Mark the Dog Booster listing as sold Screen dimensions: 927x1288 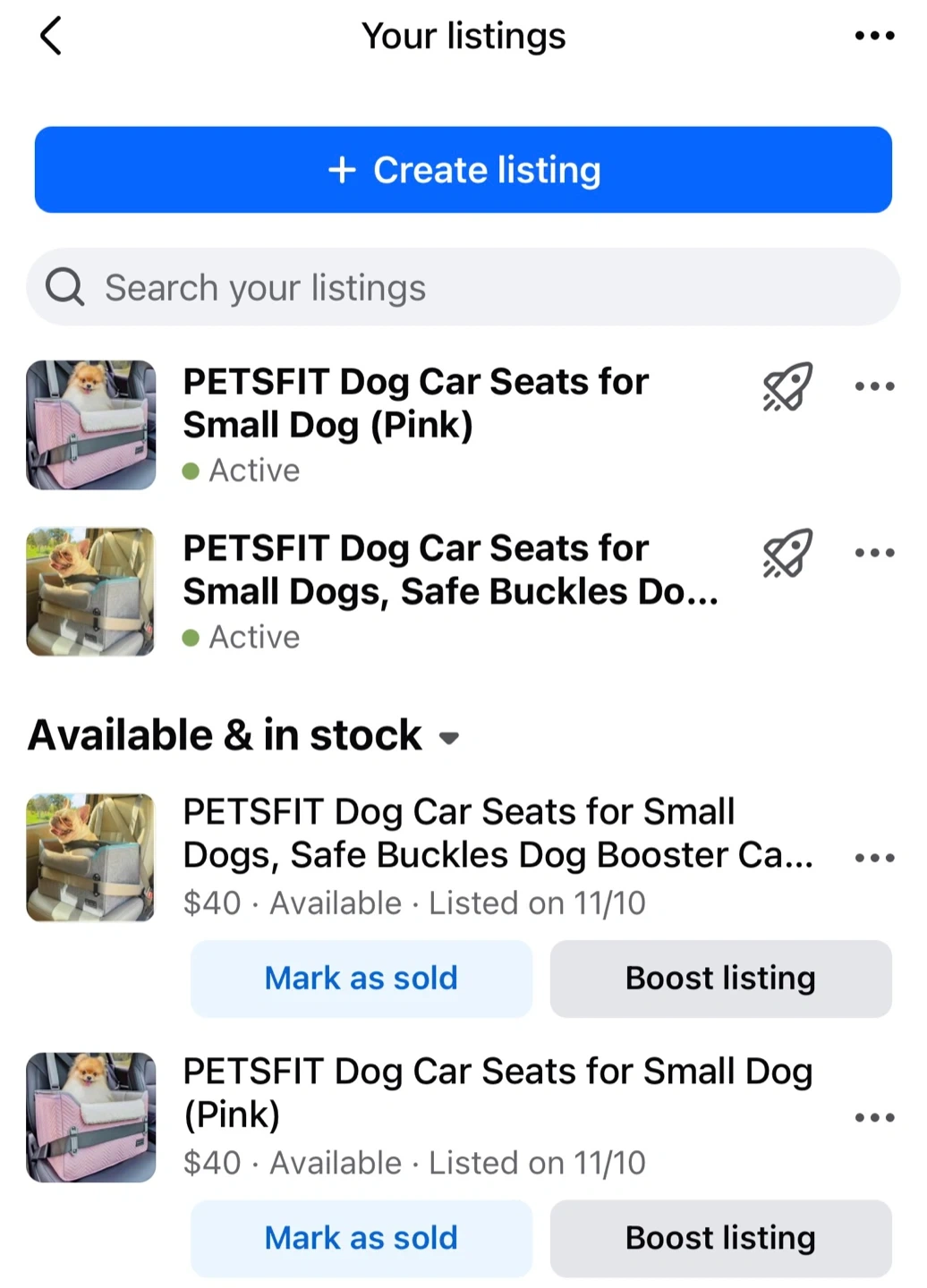[361, 979]
